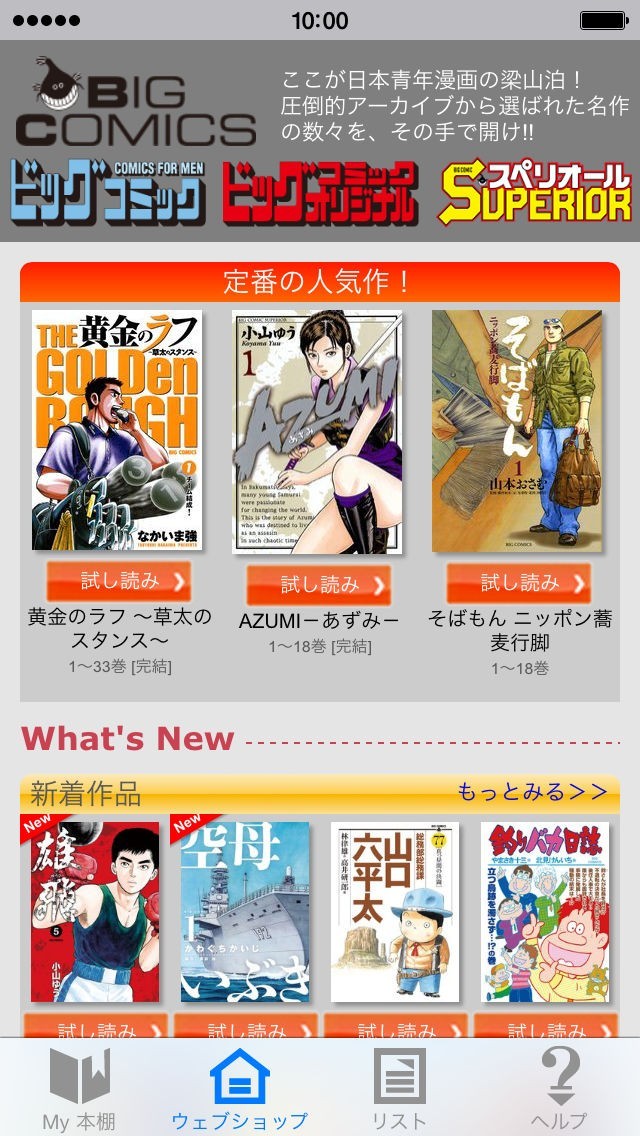Screen dimensions: 640x1136
Task: Switch to the My 本棚 tab
Action: [79, 1088]
